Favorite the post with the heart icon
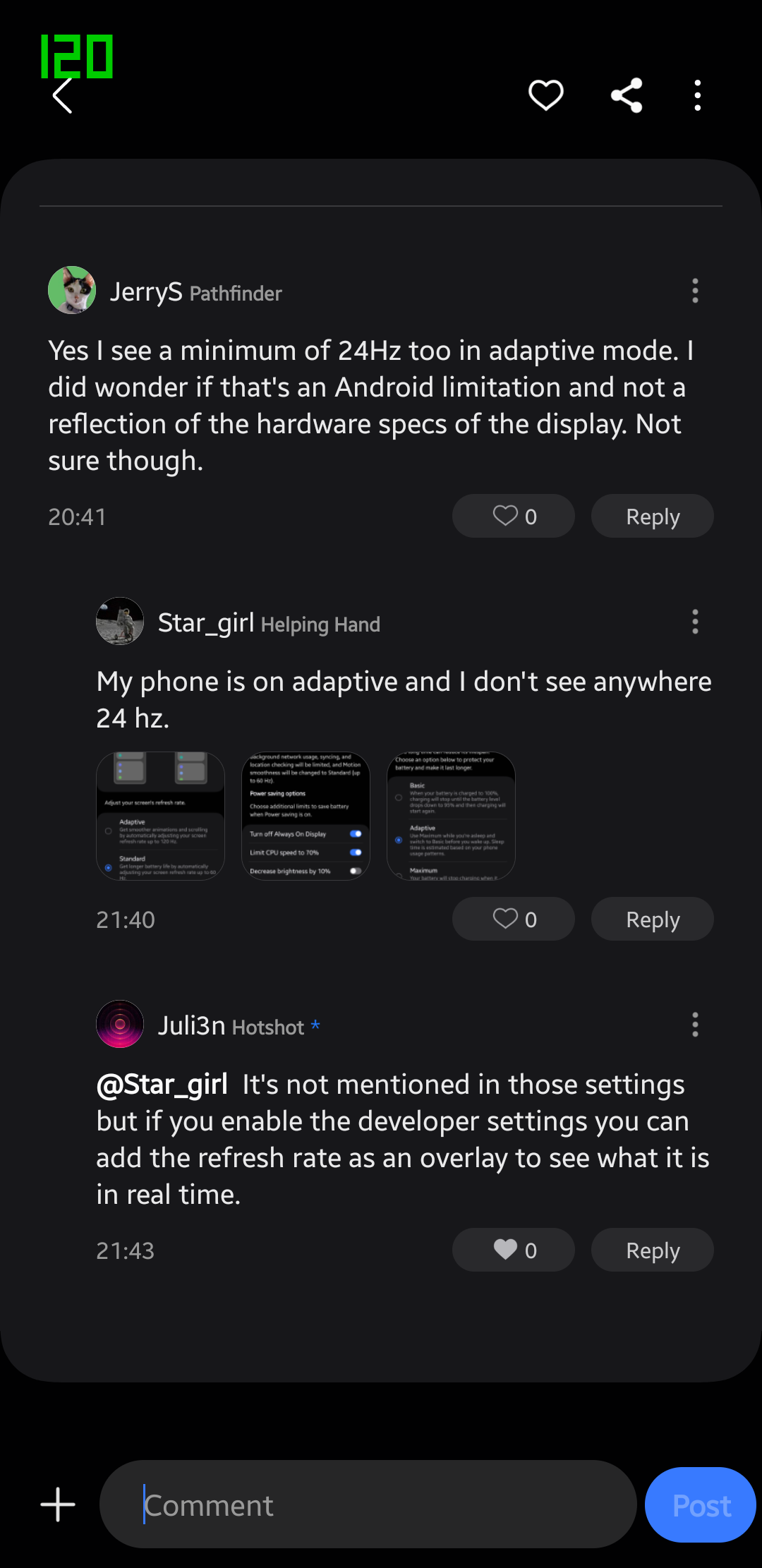 coord(545,94)
